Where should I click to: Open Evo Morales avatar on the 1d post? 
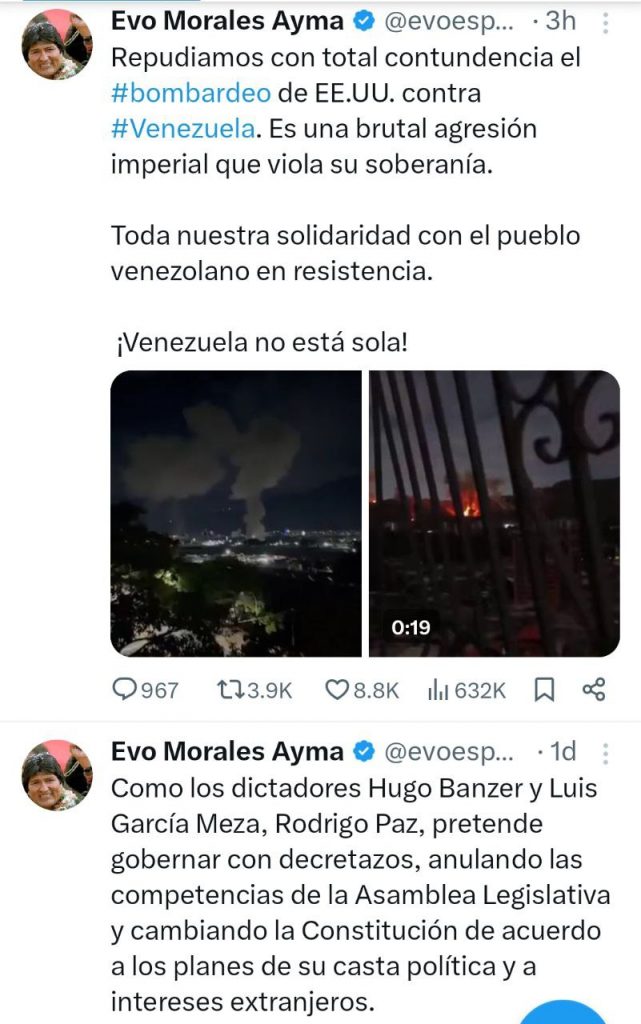56,775
